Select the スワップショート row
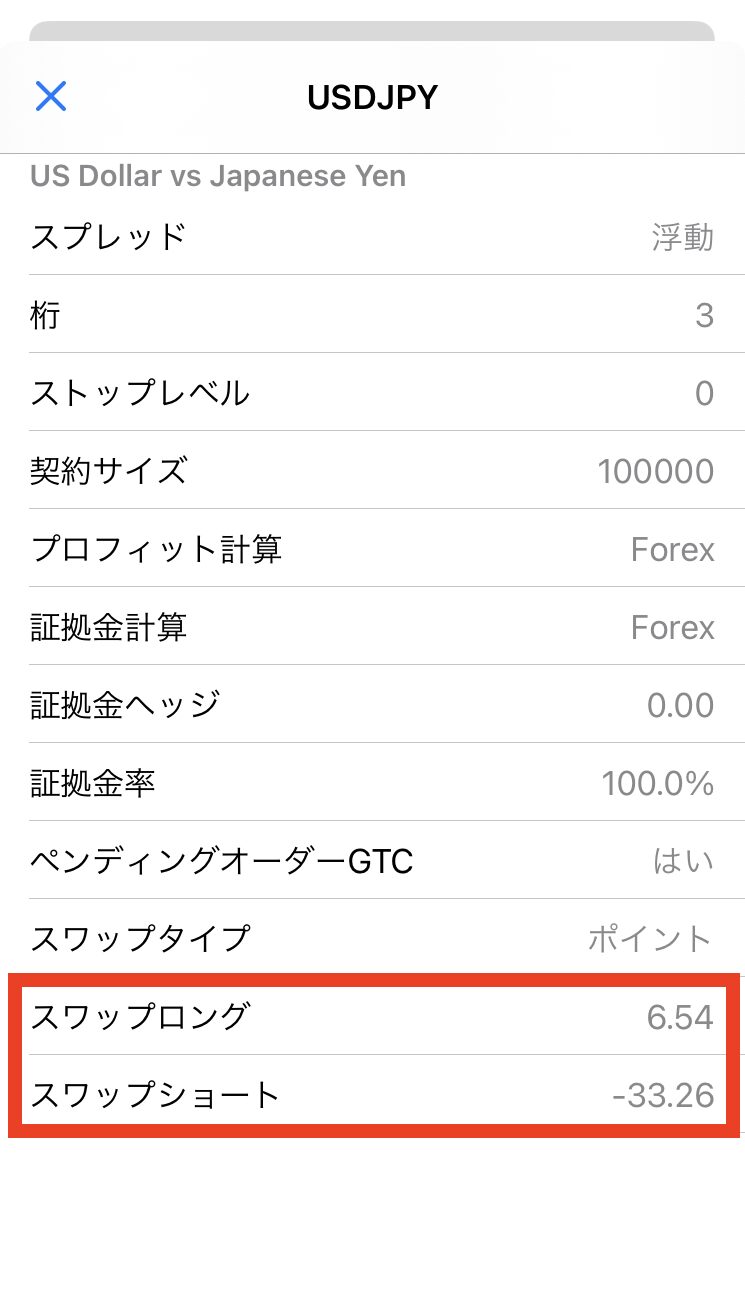The height and width of the screenshot is (1292, 745). 372,1095
